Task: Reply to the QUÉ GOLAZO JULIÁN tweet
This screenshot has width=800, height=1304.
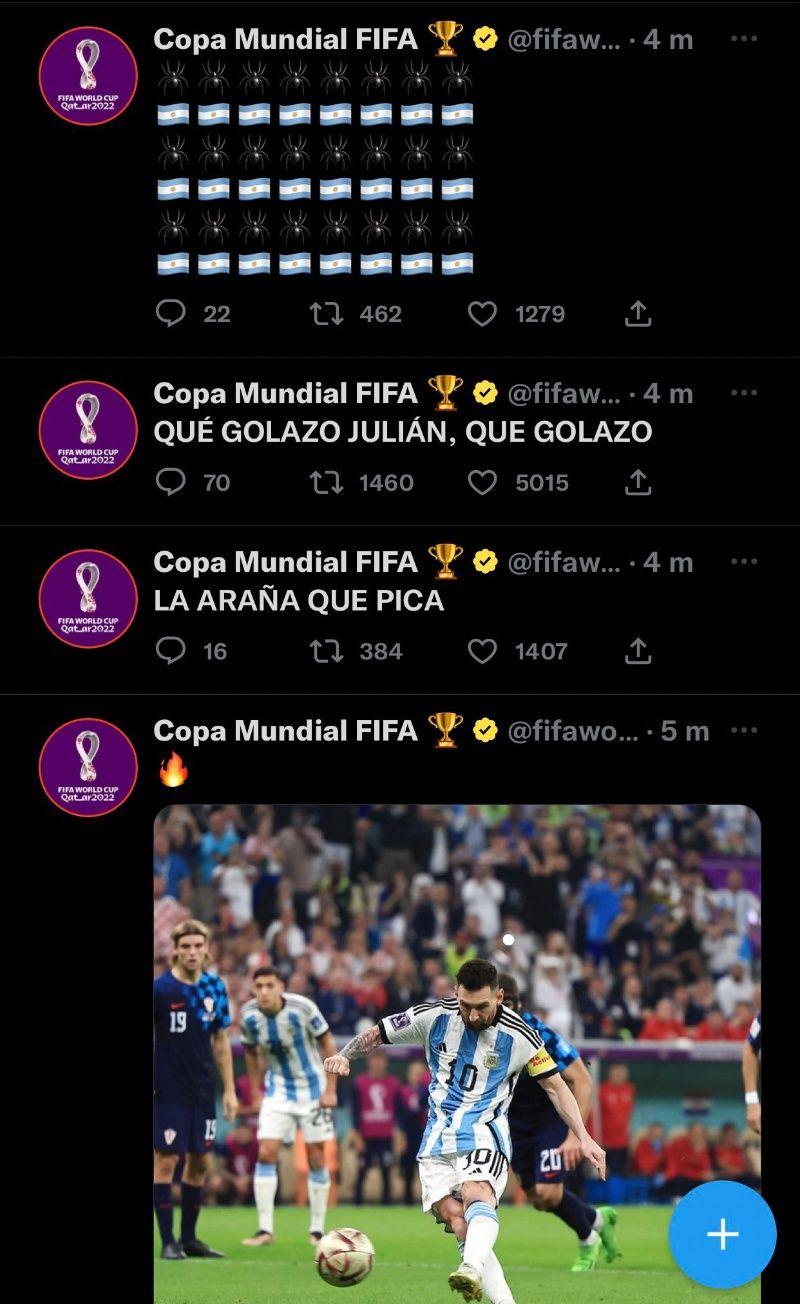Action: point(172,483)
